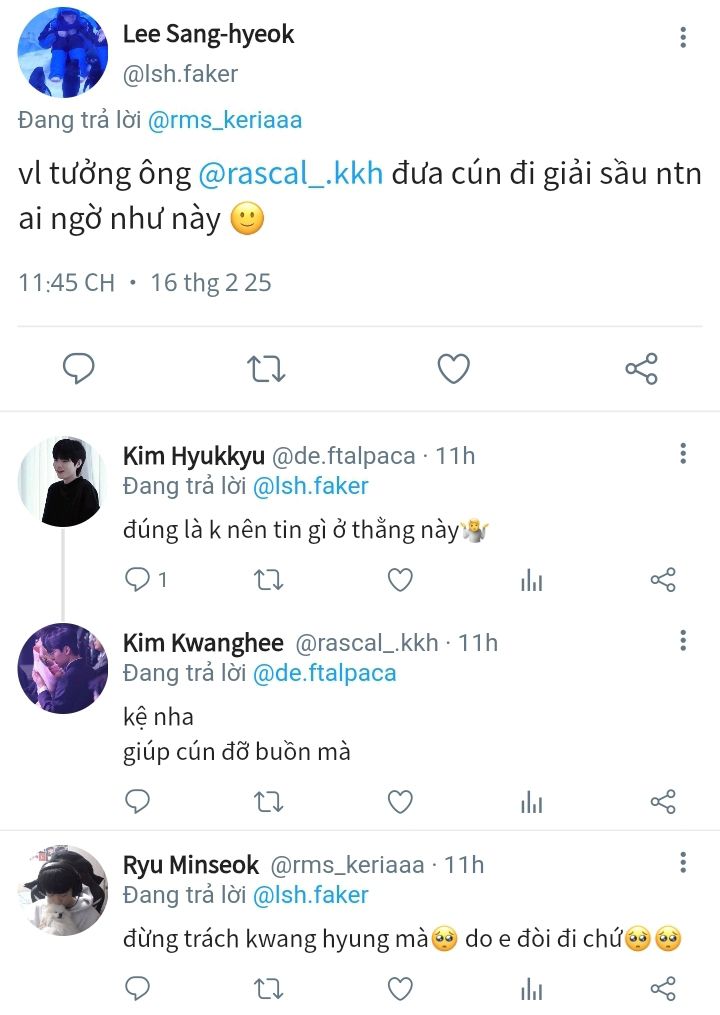View Lee Sang-hyeok's profile picture
The image size is (720, 1015).
(x=62, y=52)
